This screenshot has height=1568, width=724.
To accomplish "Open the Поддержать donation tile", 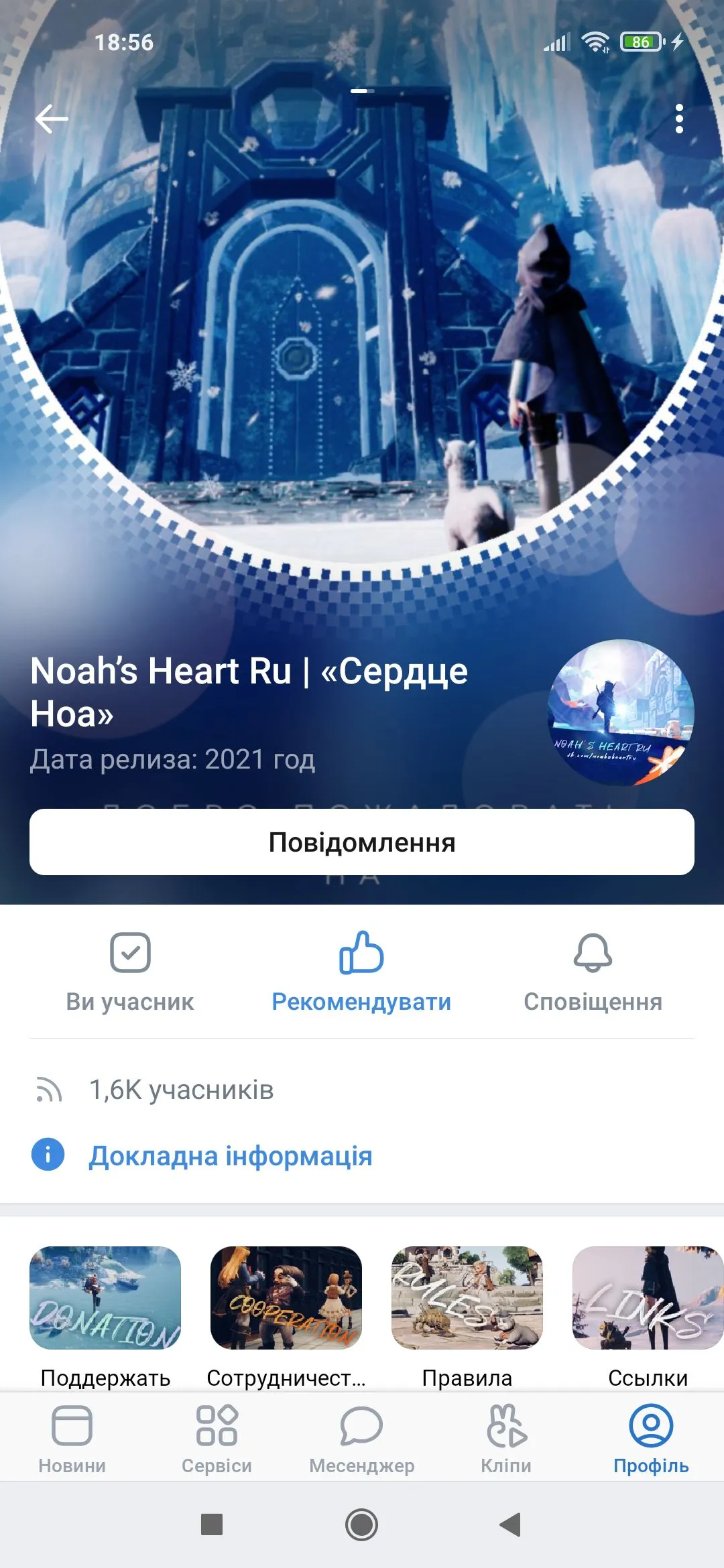I will (x=105, y=1298).
